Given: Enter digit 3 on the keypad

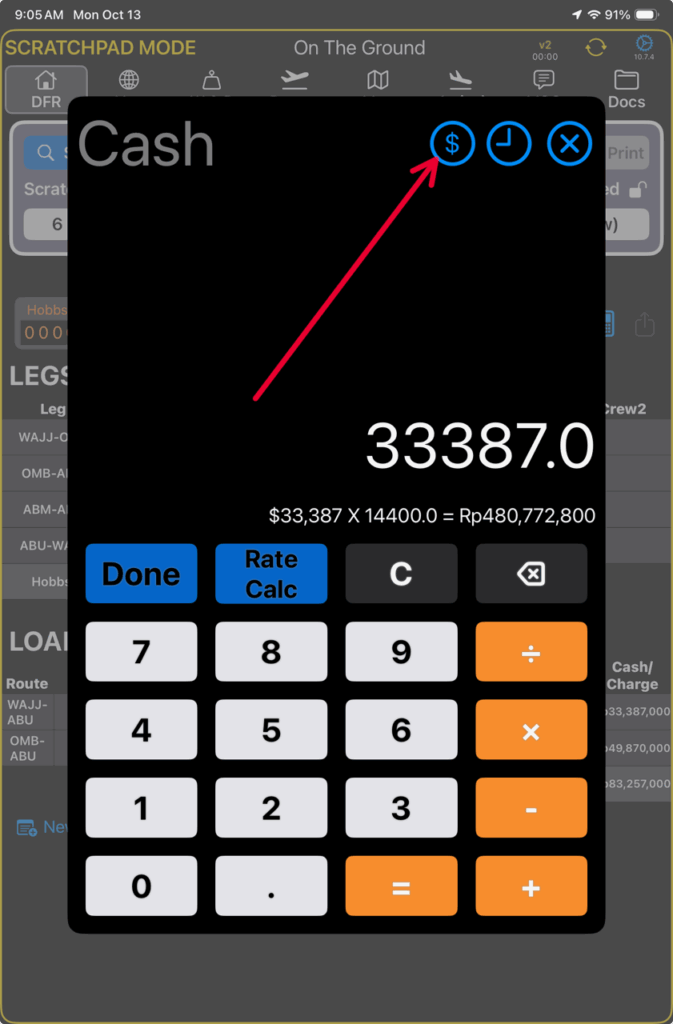Looking at the screenshot, I should (x=401, y=808).
